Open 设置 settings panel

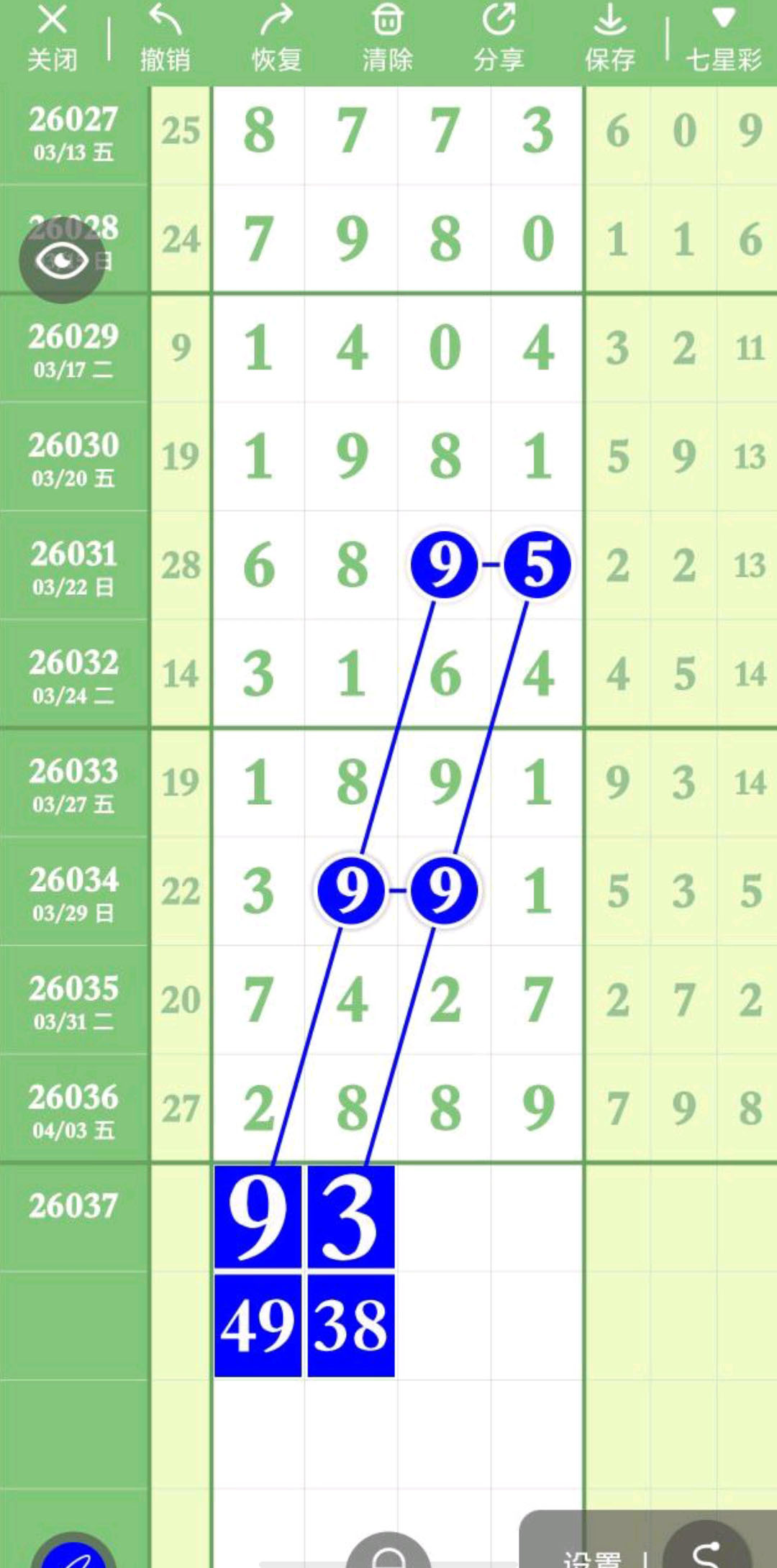(592, 1557)
